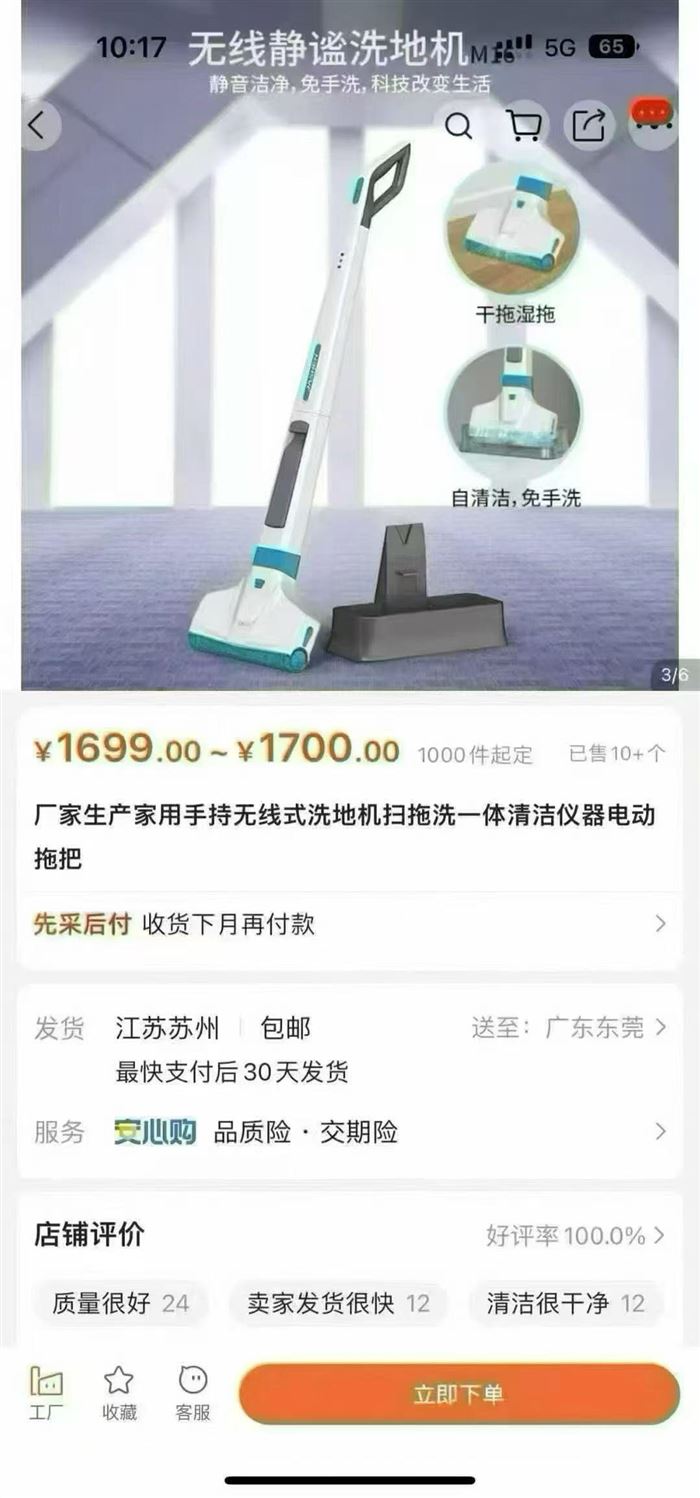The height and width of the screenshot is (1498, 700).
Task: Open the 先采后付 payment details row
Action: tap(350, 924)
